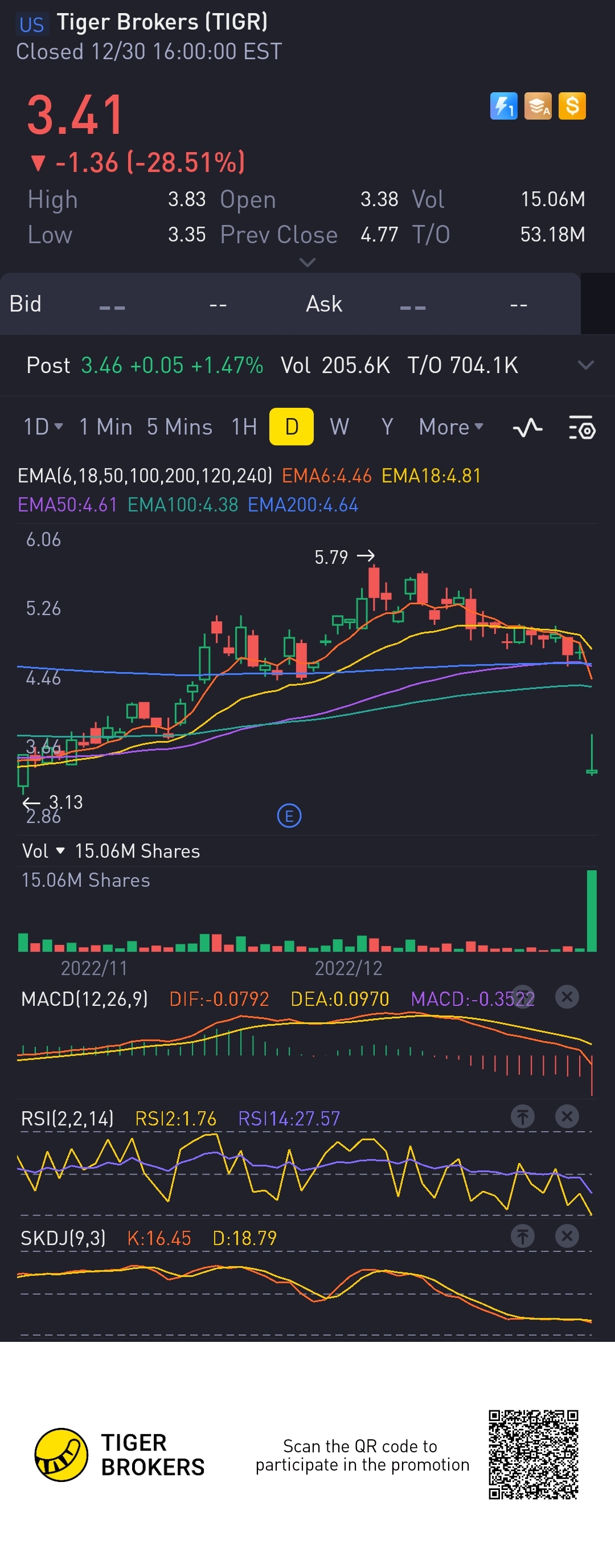Switch chart to 5 Mins interval
The width and height of the screenshot is (615, 1568).
[179, 427]
